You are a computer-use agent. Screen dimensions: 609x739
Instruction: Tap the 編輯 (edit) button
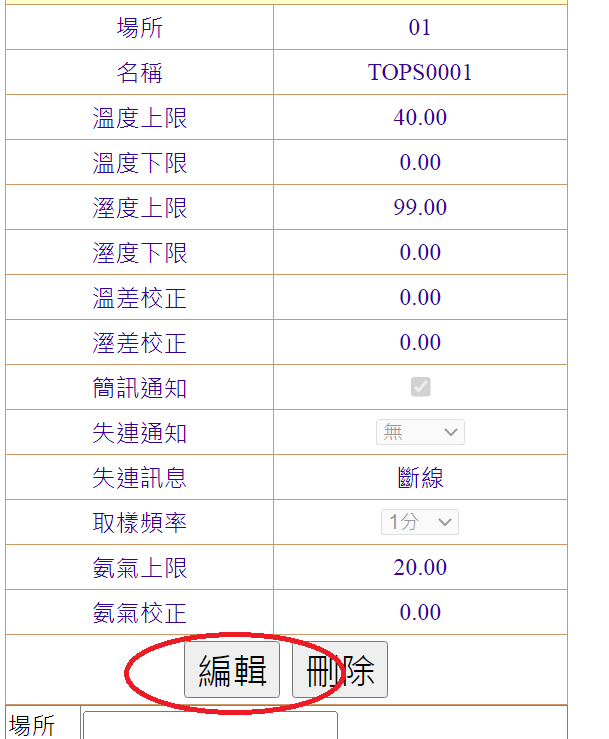point(231,670)
